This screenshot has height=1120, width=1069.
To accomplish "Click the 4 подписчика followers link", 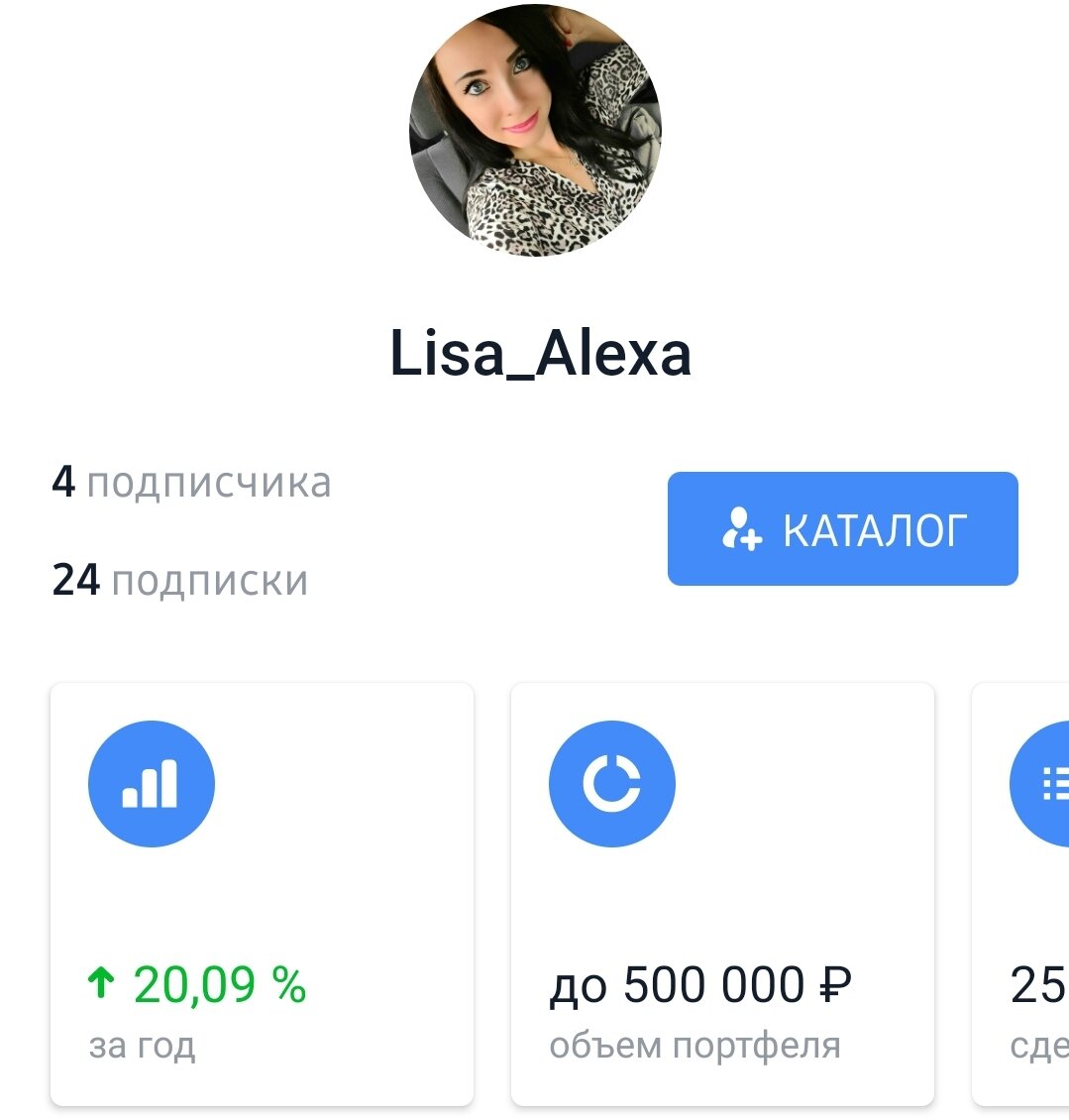I will click(x=191, y=483).
